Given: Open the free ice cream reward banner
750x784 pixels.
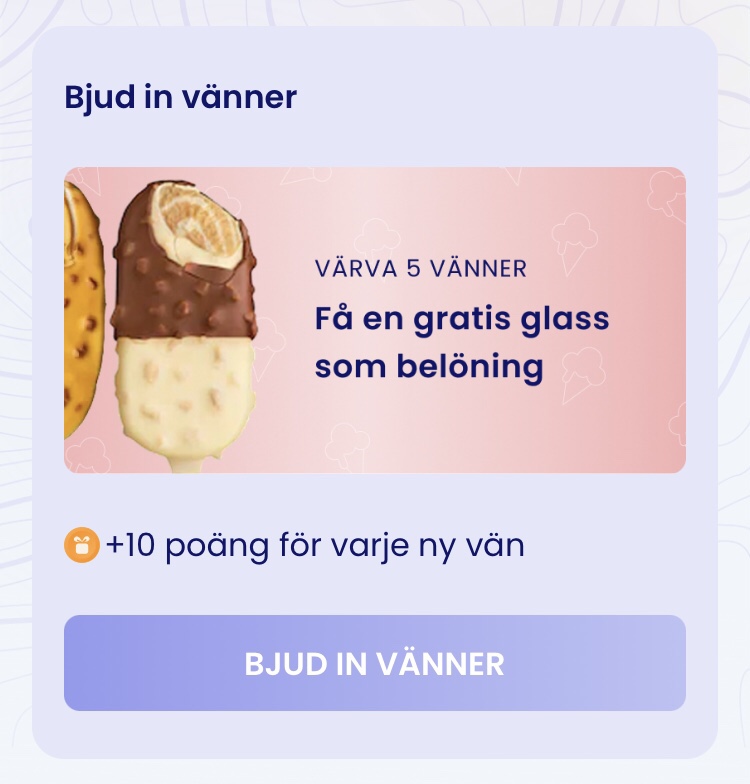Looking at the screenshot, I should (x=375, y=320).
